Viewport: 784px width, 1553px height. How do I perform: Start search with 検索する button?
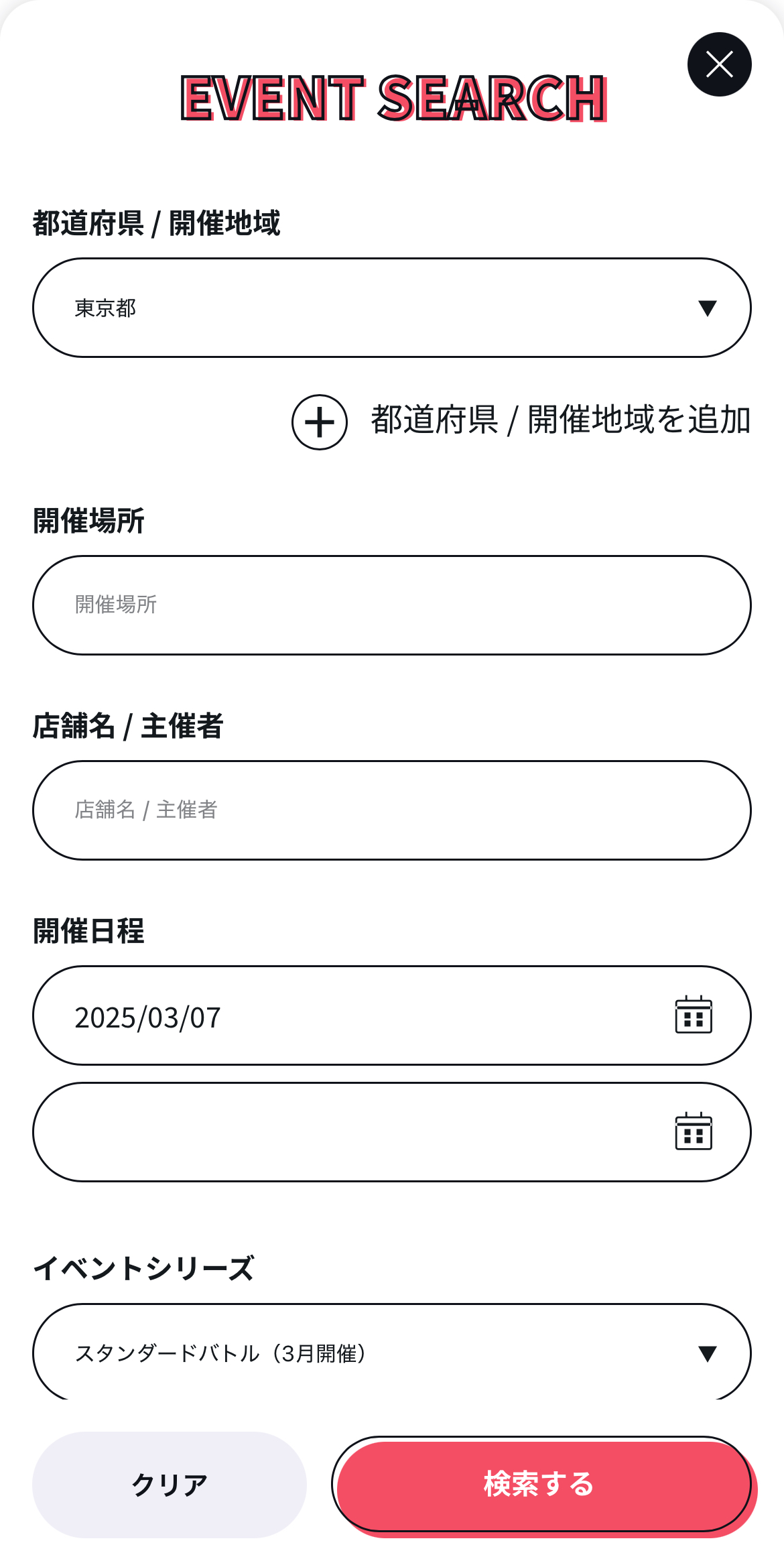(544, 1486)
